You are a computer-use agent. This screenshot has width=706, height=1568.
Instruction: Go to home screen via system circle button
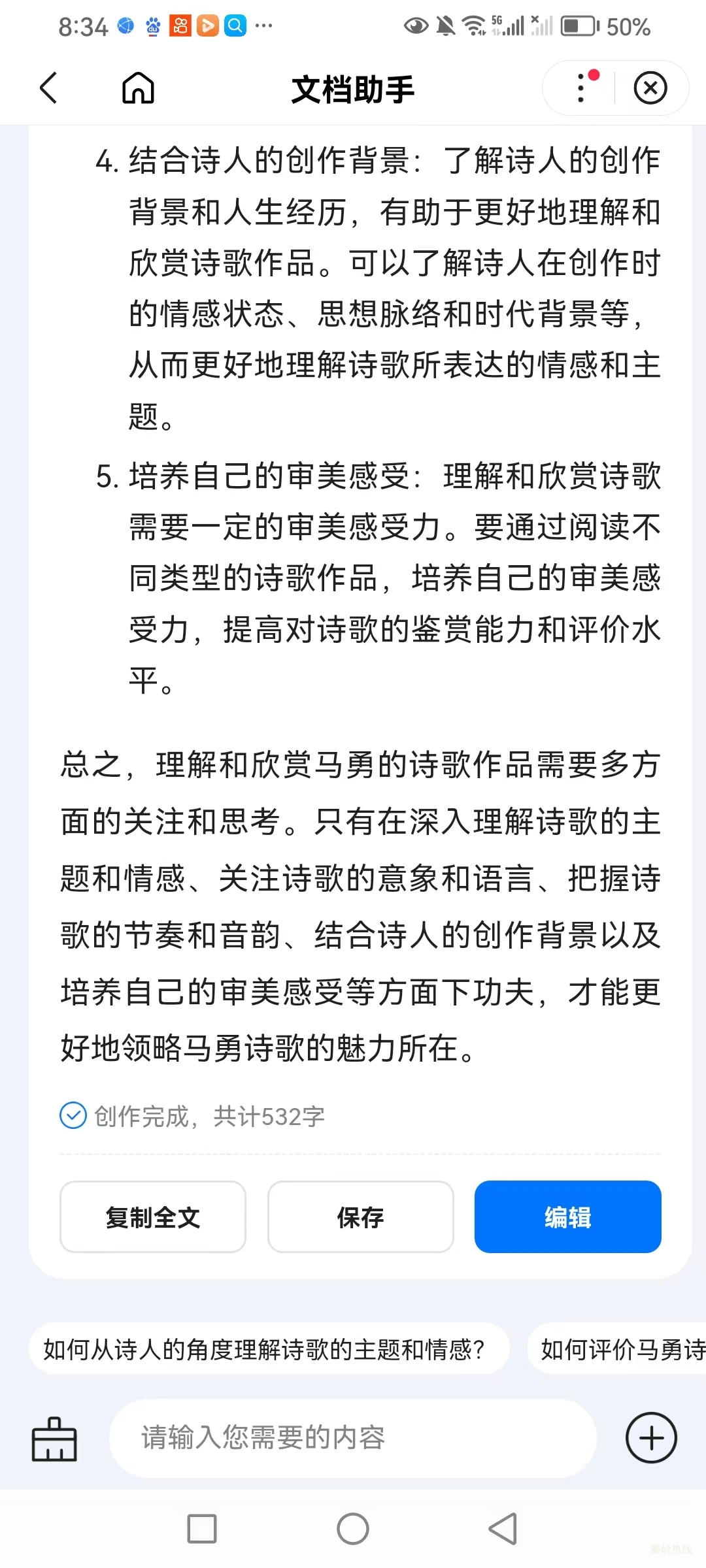[x=353, y=1529]
